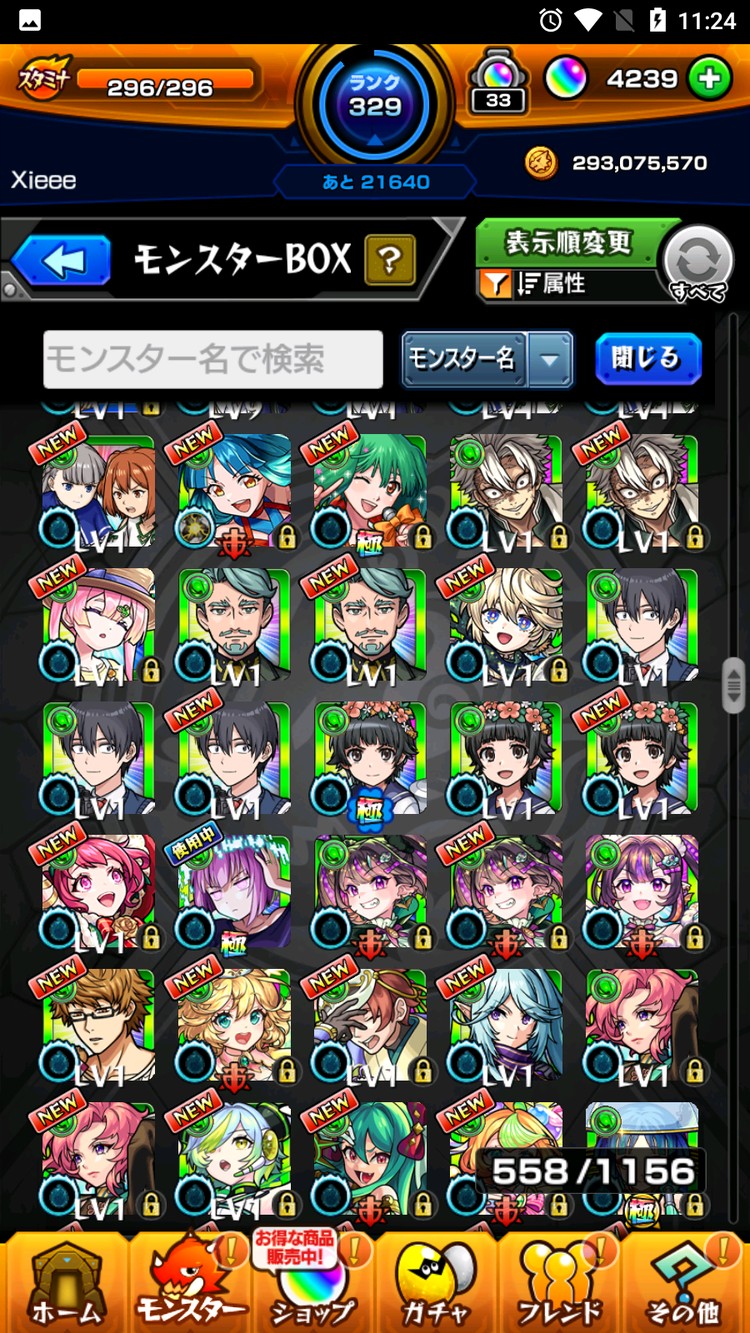Screen dimensions: 750x1333
Task: Select the two-character gray and orange hair monster
Action: [99, 490]
